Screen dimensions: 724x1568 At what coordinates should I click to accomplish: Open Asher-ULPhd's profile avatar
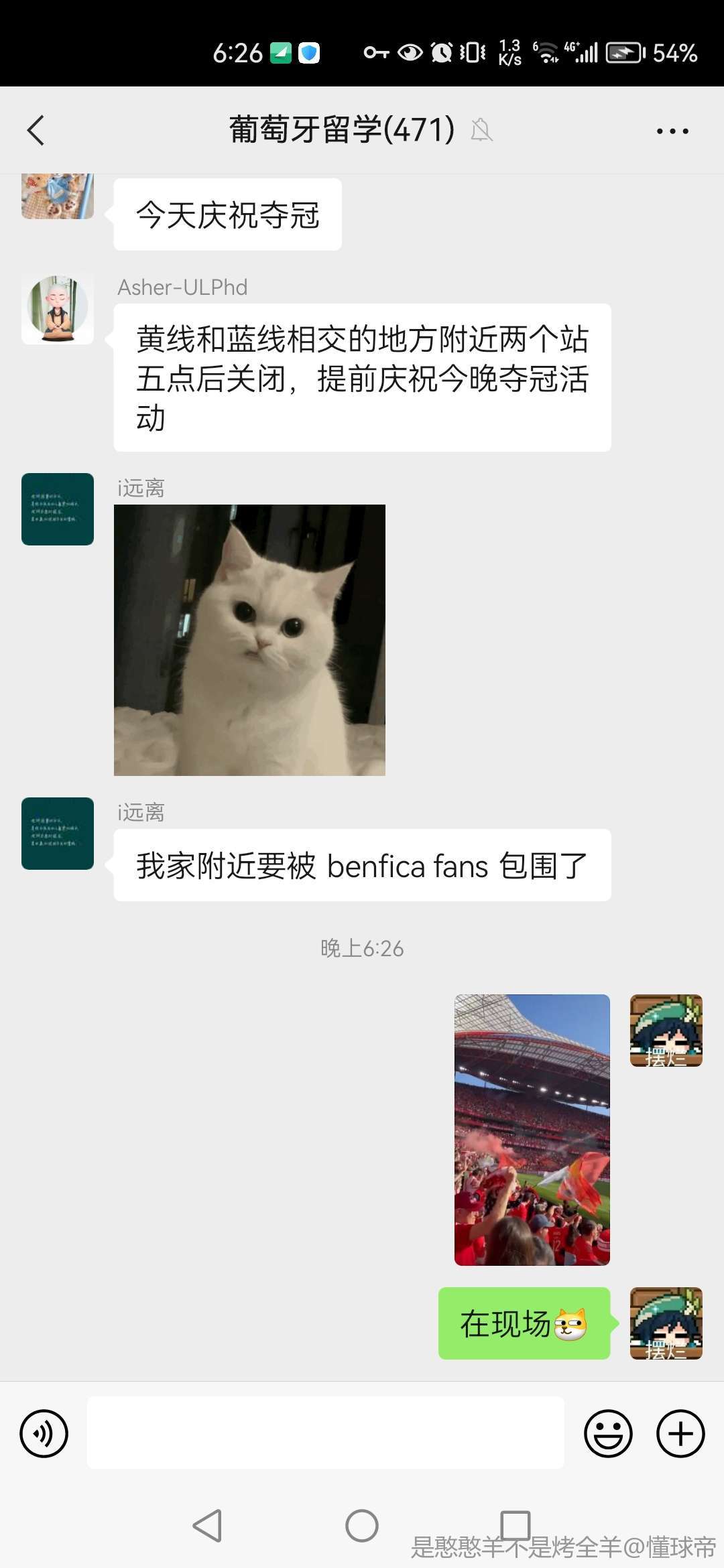pos(58,310)
